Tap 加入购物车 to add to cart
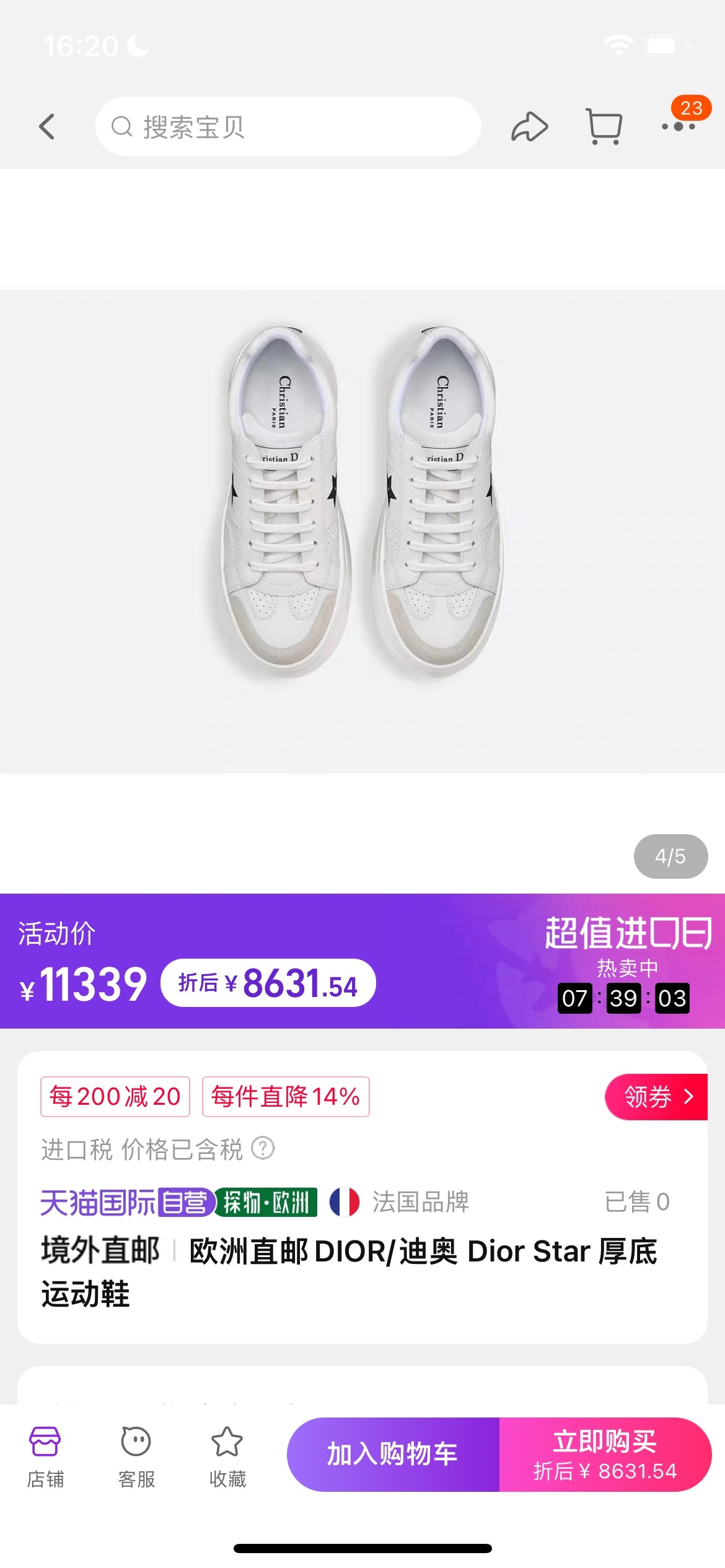This screenshot has width=725, height=1568. point(393,1454)
